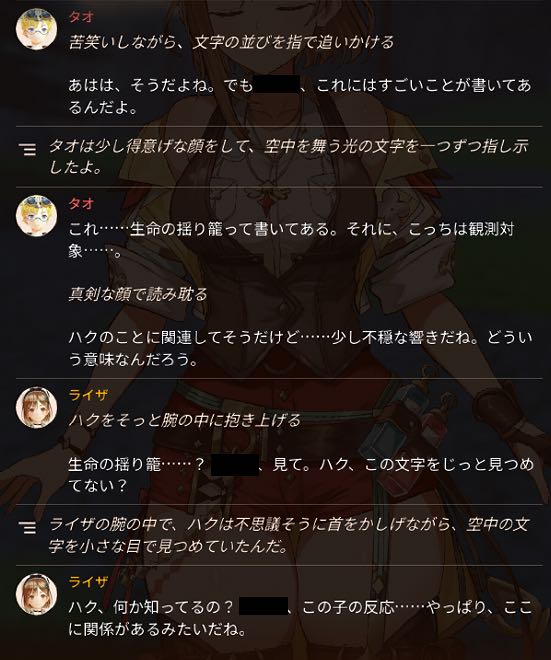Open ライザ's avatar beside the ハク、何か知ってるの message
Screen dimensions: 551x660
coord(37,594)
